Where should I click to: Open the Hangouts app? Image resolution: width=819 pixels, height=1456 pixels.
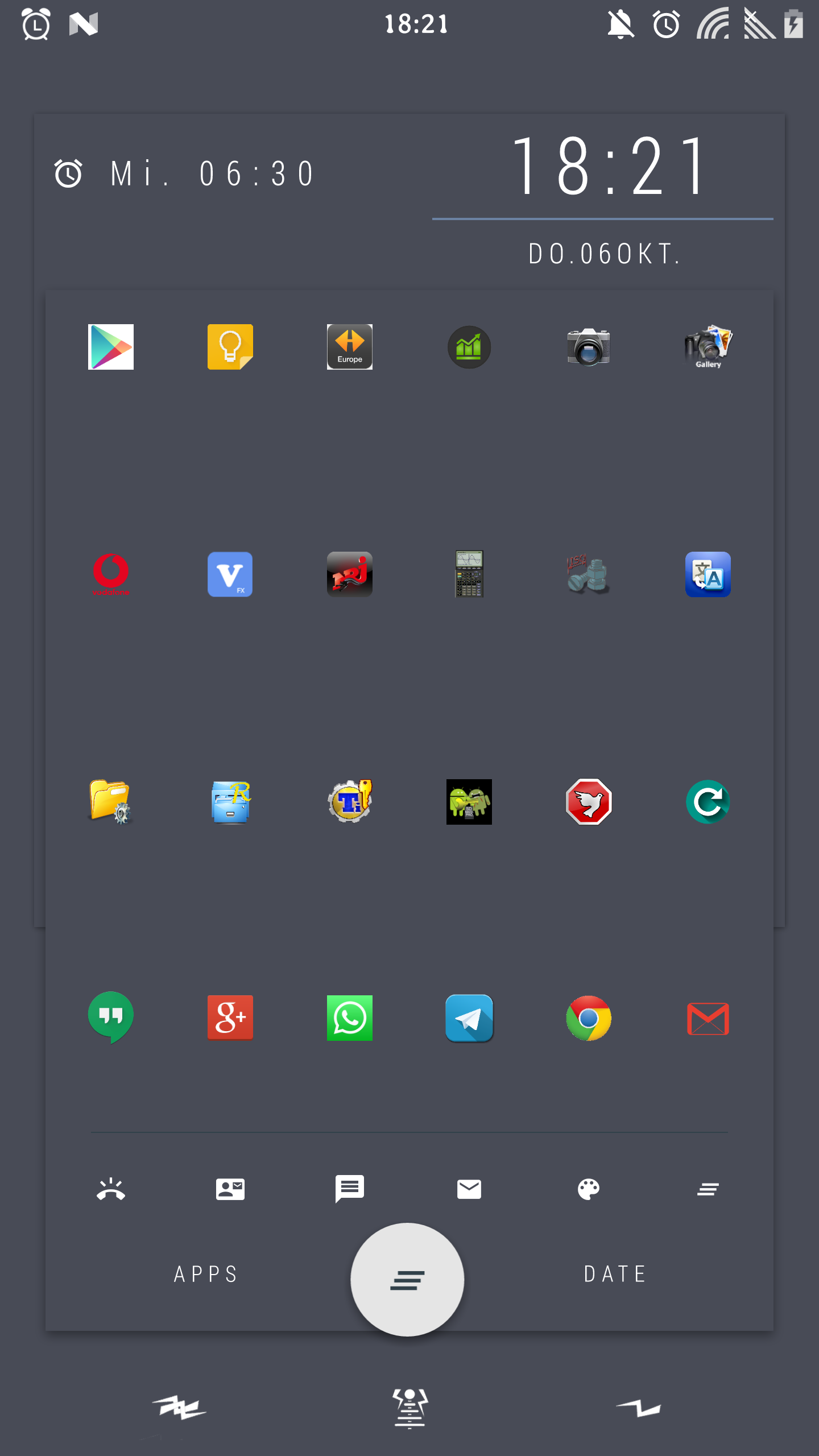(111, 1017)
